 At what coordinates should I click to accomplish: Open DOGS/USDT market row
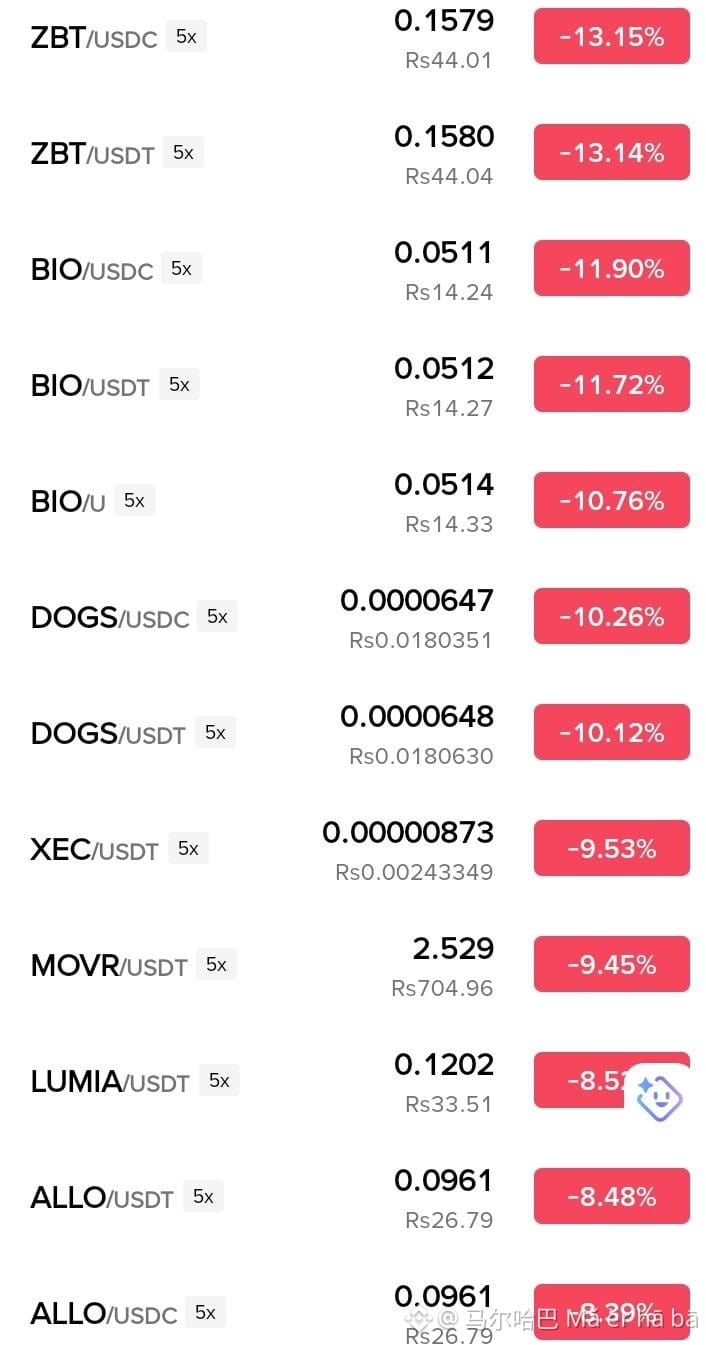(353, 733)
